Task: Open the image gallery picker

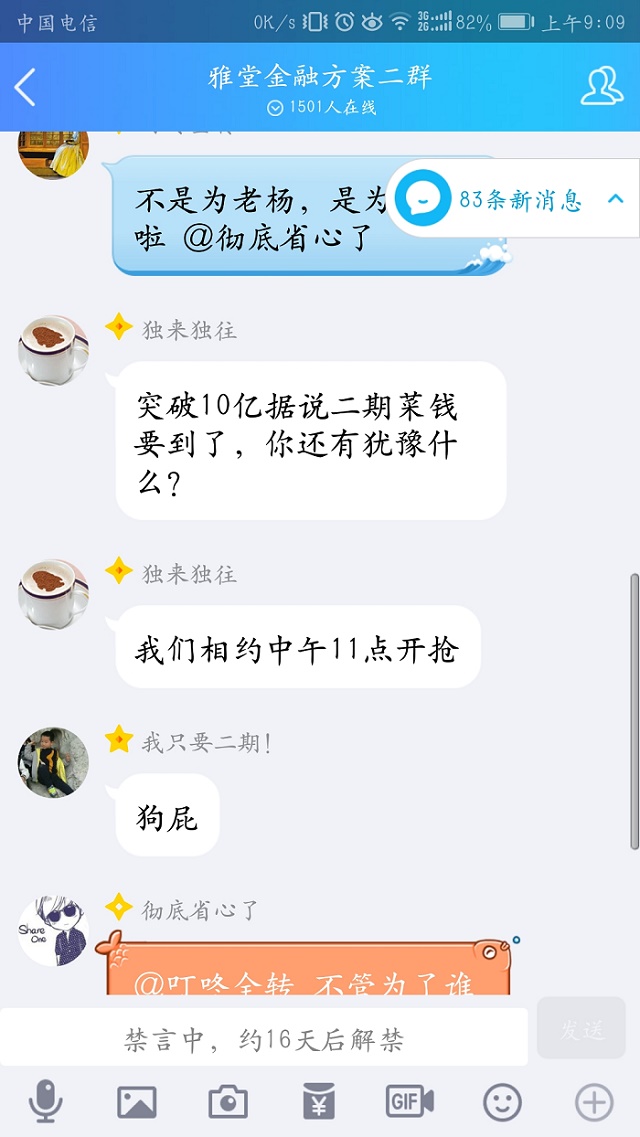Action: pyautogui.click(x=137, y=1103)
